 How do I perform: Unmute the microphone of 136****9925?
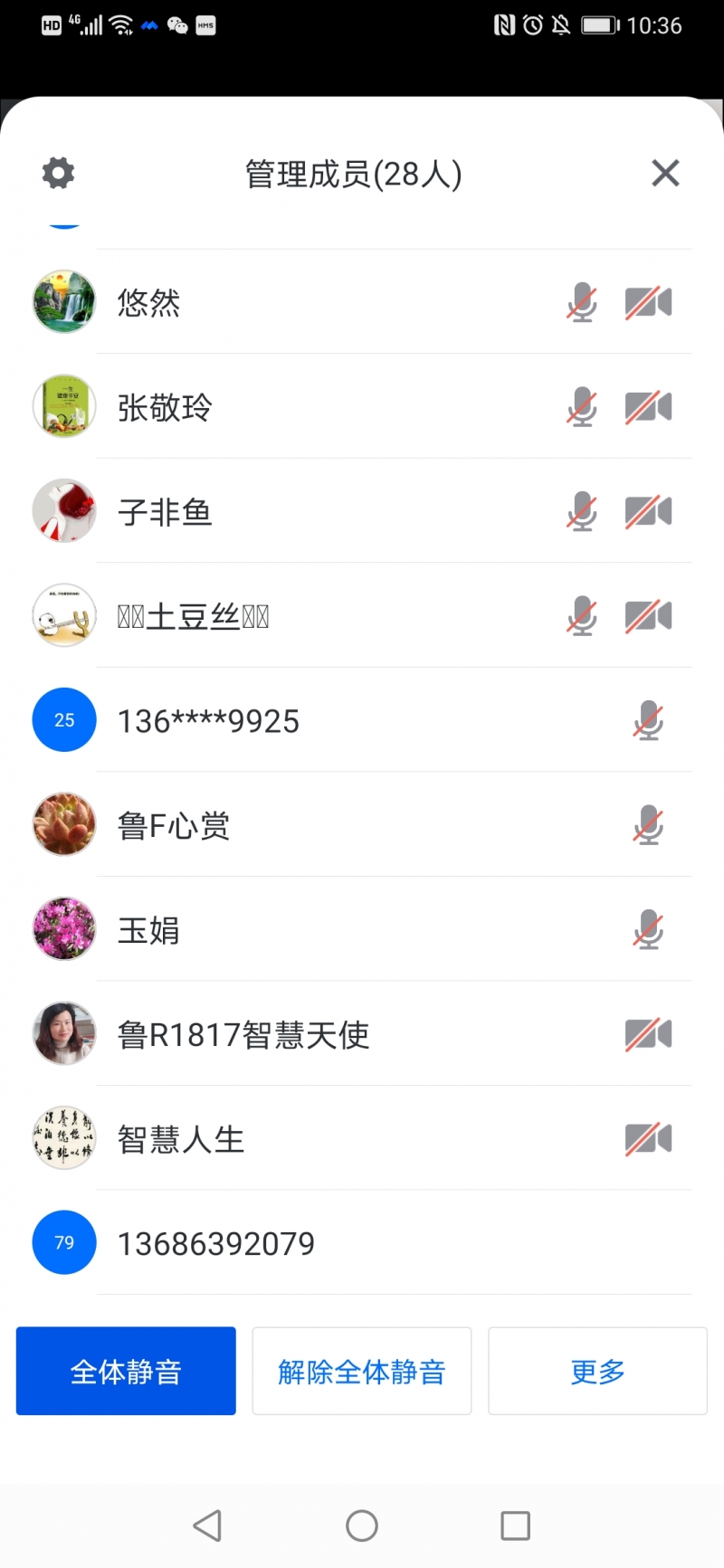tap(648, 721)
